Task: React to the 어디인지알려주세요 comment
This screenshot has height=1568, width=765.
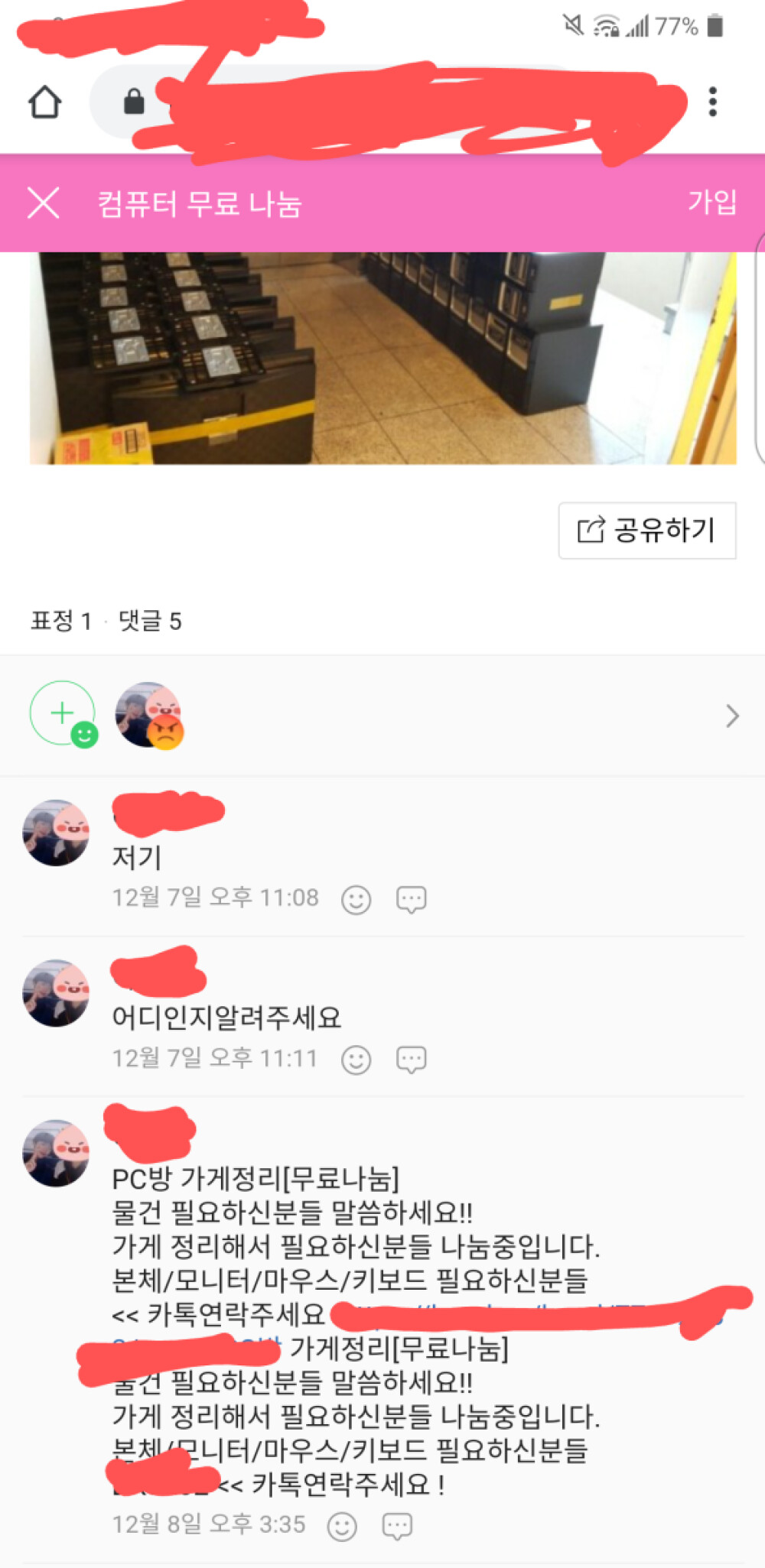Action: pyautogui.click(x=356, y=1060)
